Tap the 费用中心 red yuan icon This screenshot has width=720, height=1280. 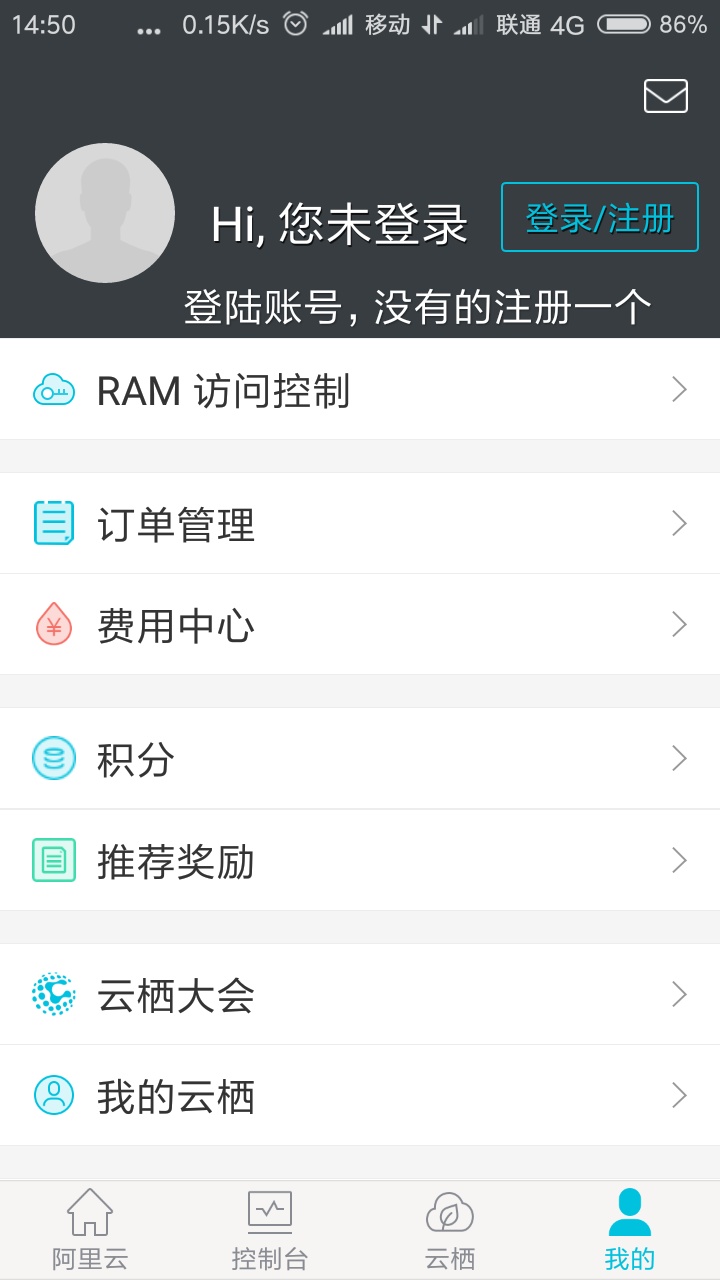coord(55,624)
